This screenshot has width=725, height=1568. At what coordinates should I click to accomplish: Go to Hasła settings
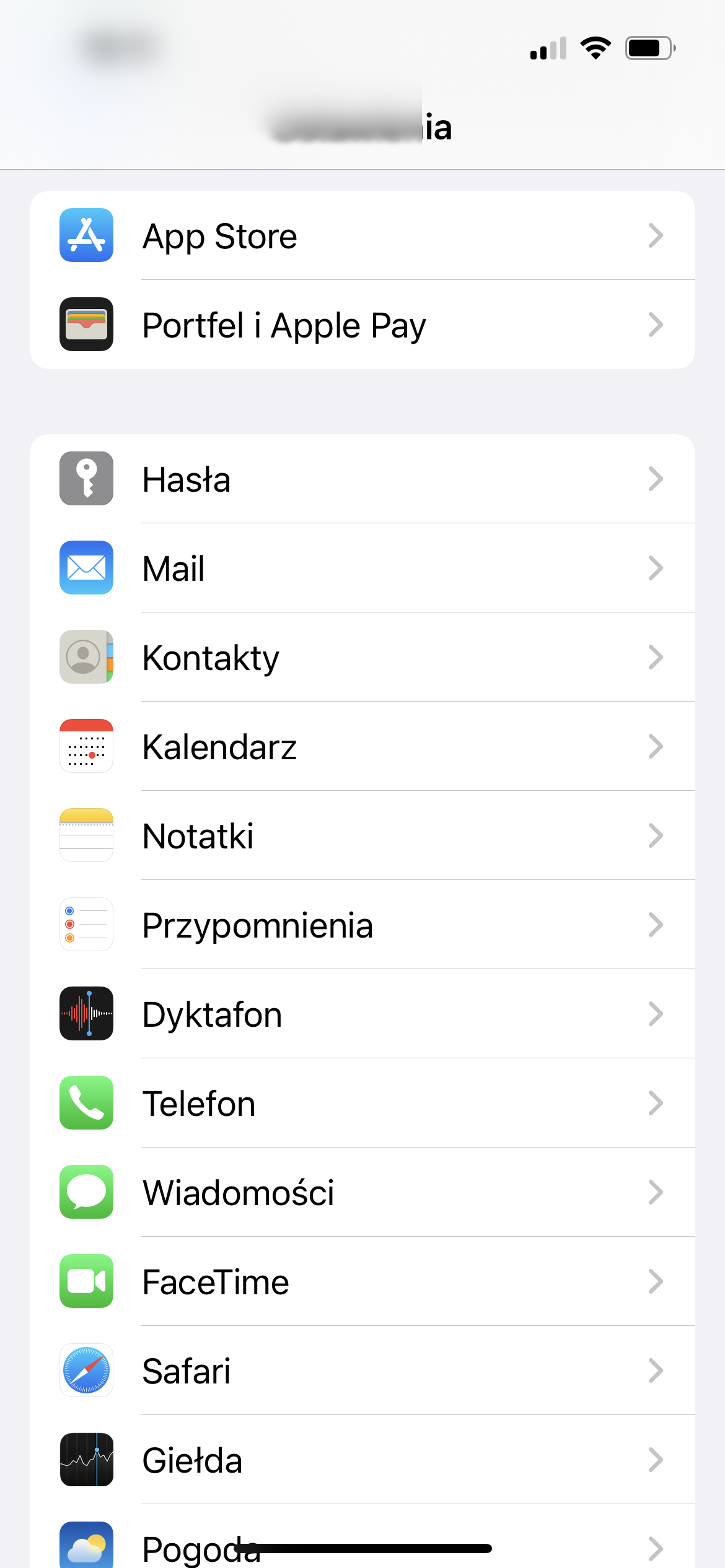point(362,479)
